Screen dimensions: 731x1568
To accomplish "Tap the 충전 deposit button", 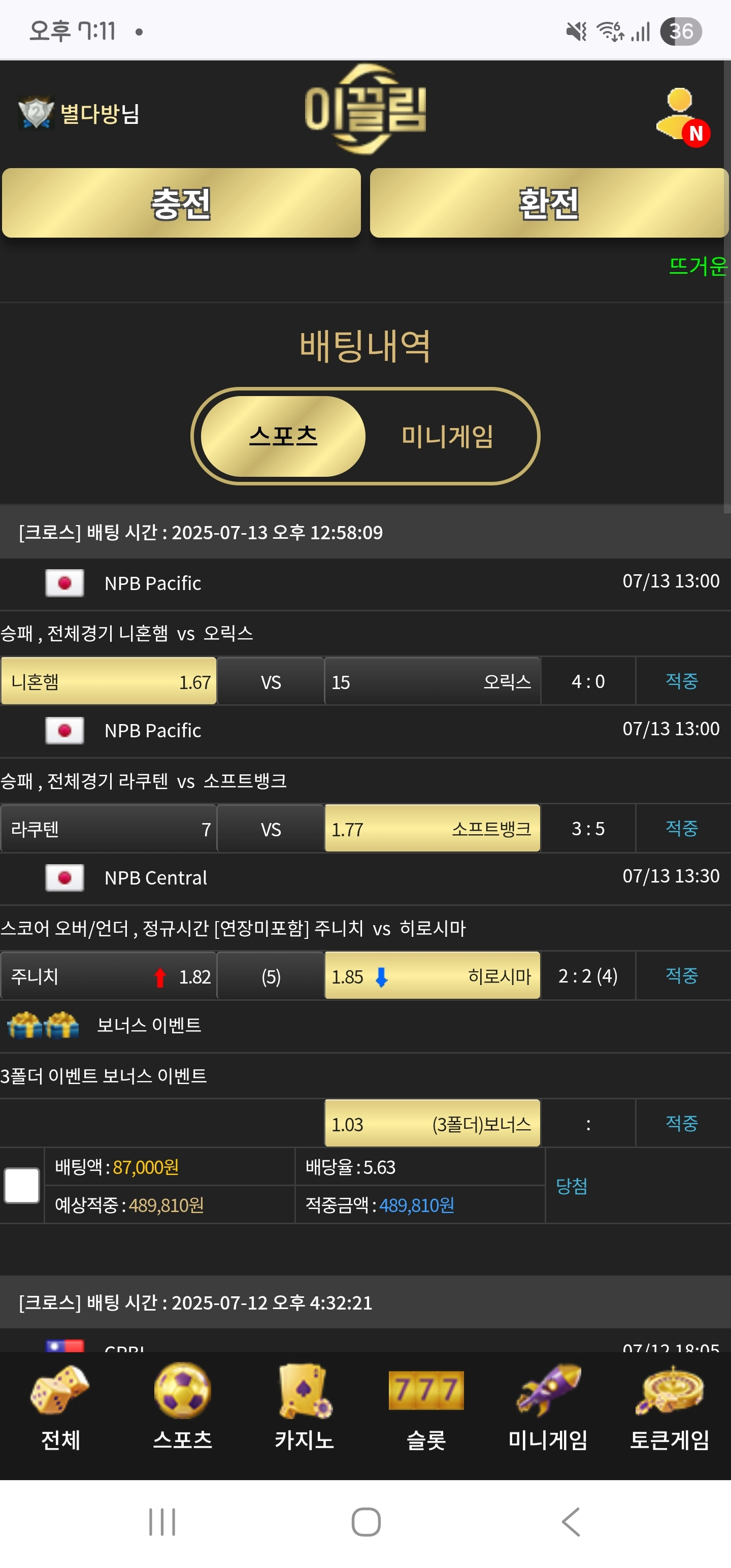I will pos(181,203).
